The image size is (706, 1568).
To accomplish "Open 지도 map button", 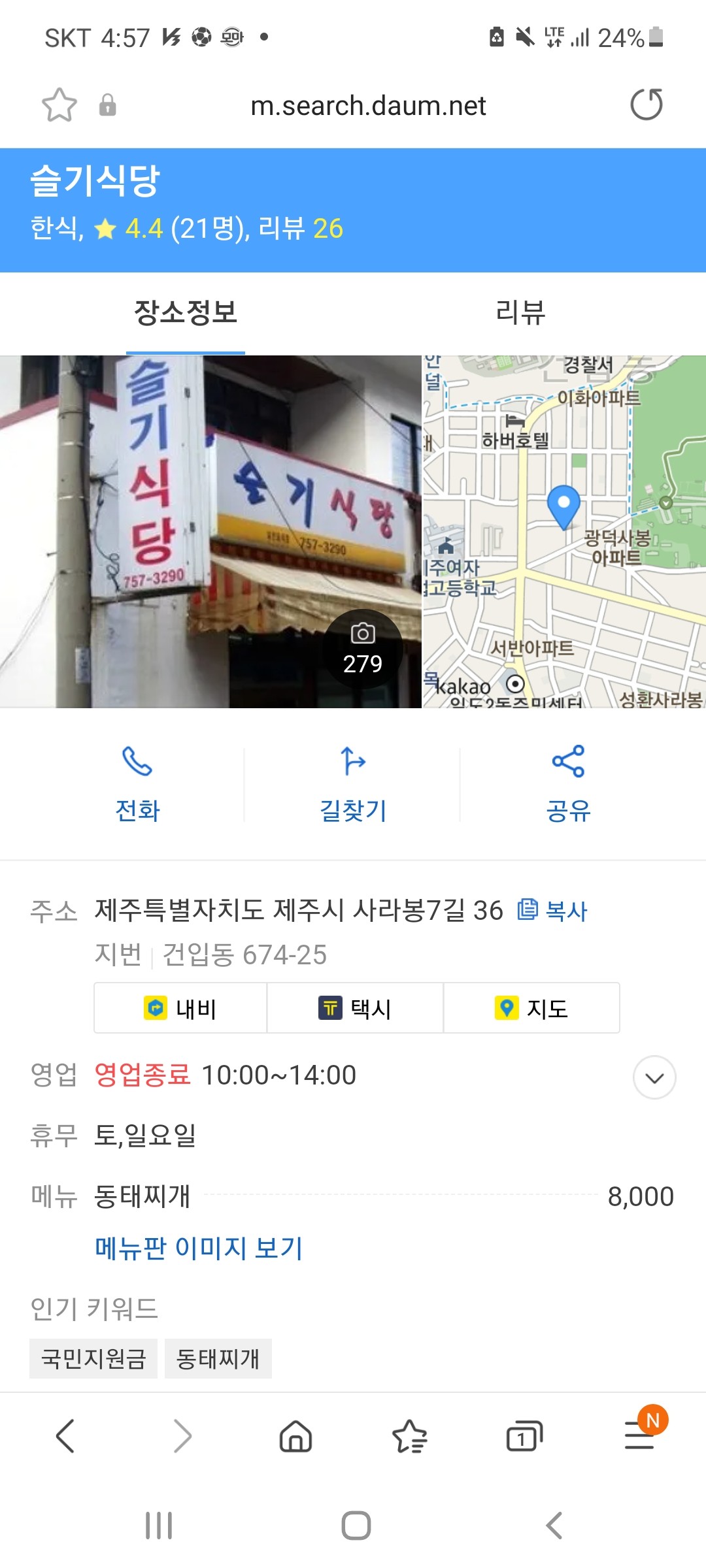I will tap(531, 1008).
